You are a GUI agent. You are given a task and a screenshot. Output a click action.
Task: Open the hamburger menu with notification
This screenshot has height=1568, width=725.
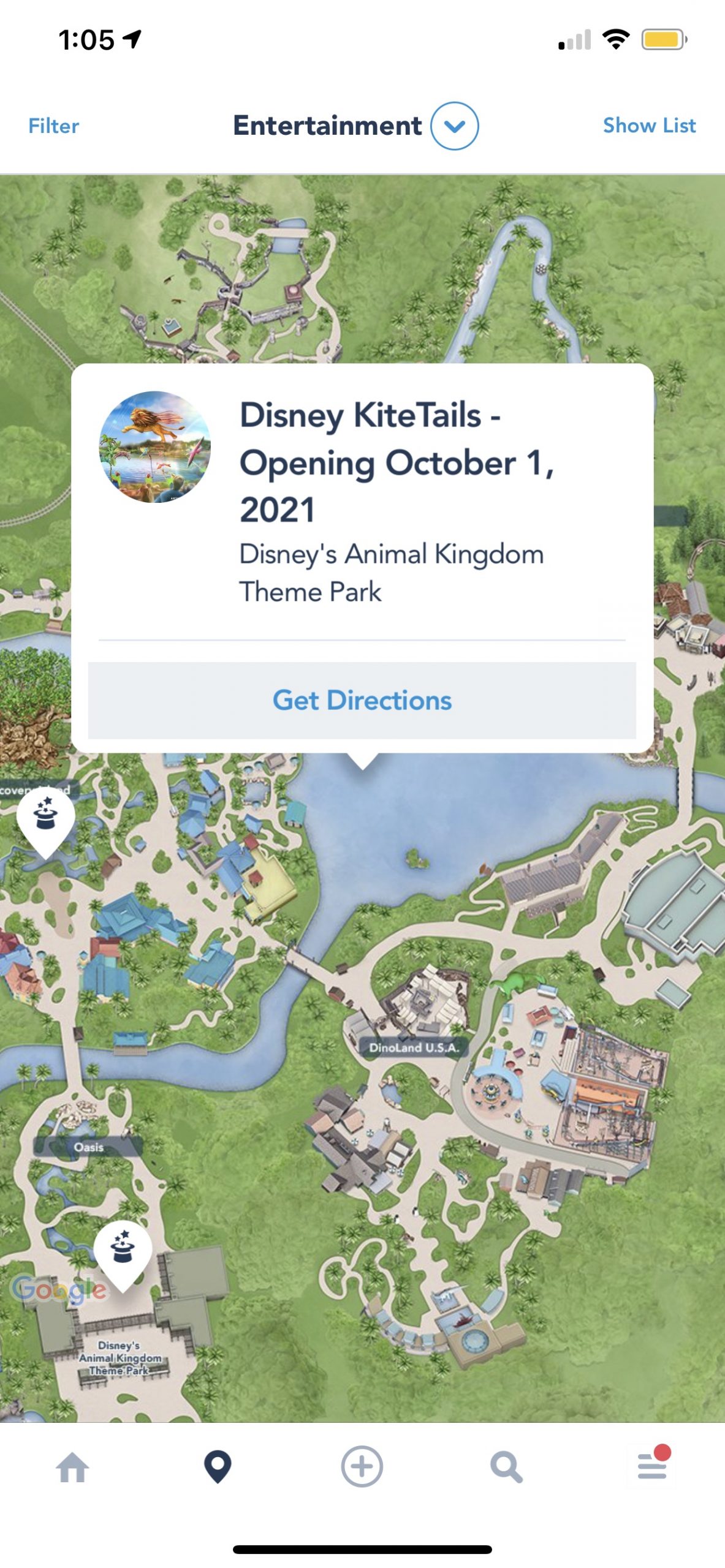[x=652, y=1468]
